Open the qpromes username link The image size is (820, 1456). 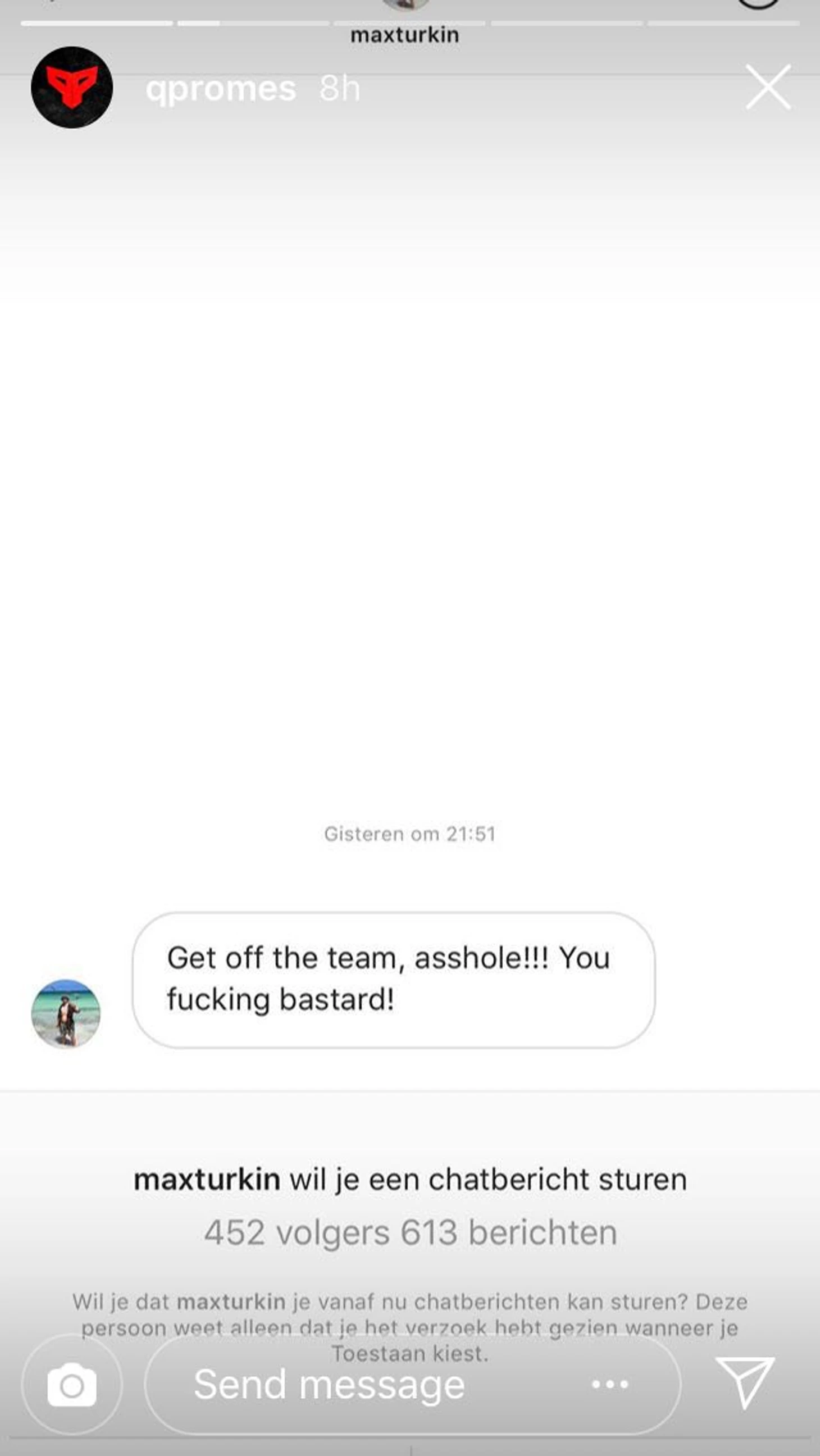[x=220, y=89]
